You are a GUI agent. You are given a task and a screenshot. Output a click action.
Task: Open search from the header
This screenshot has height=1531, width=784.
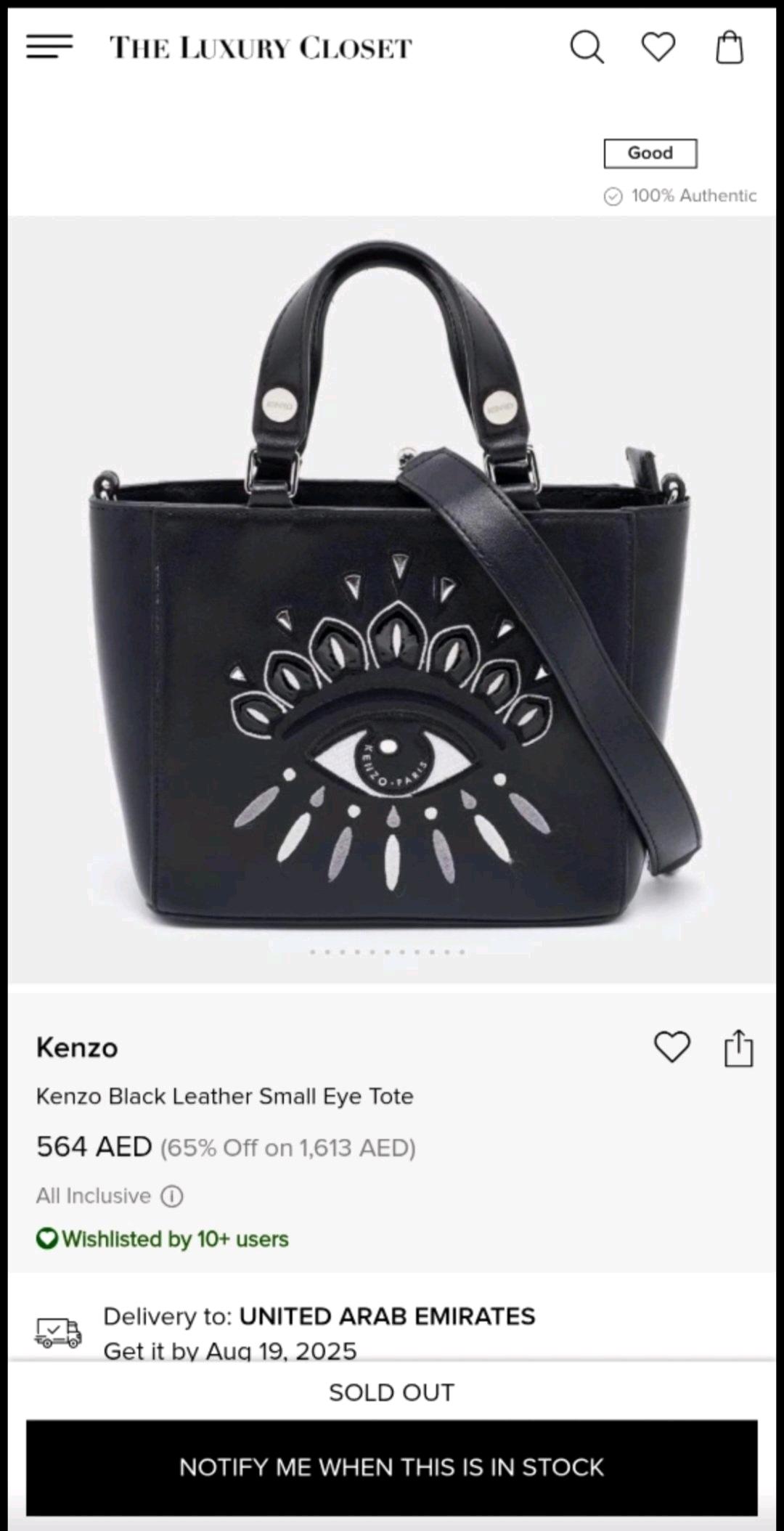[587, 47]
